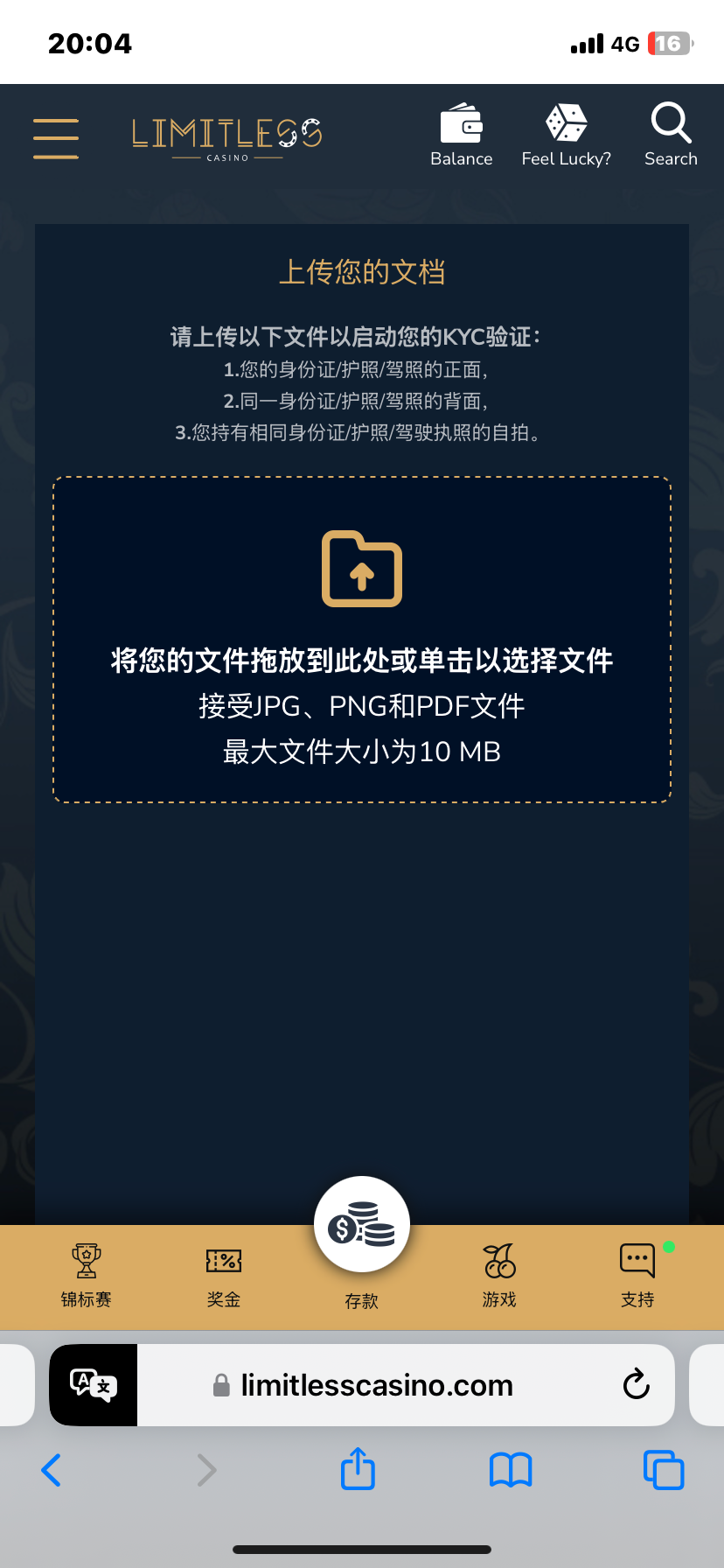
Task: Tap the upload area to select files
Action: tap(362, 639)
